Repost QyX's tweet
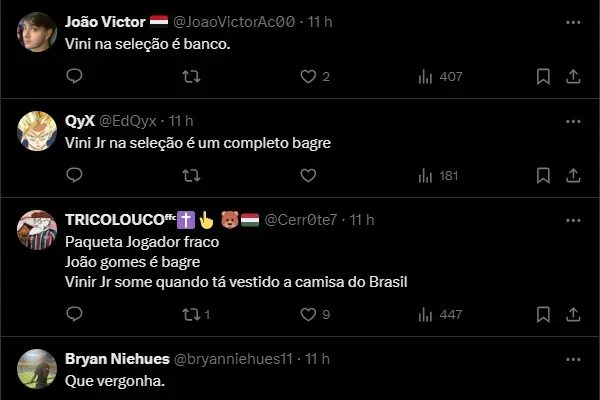The height and width of the screenshot is (400, 600). (x=191, y=175)
